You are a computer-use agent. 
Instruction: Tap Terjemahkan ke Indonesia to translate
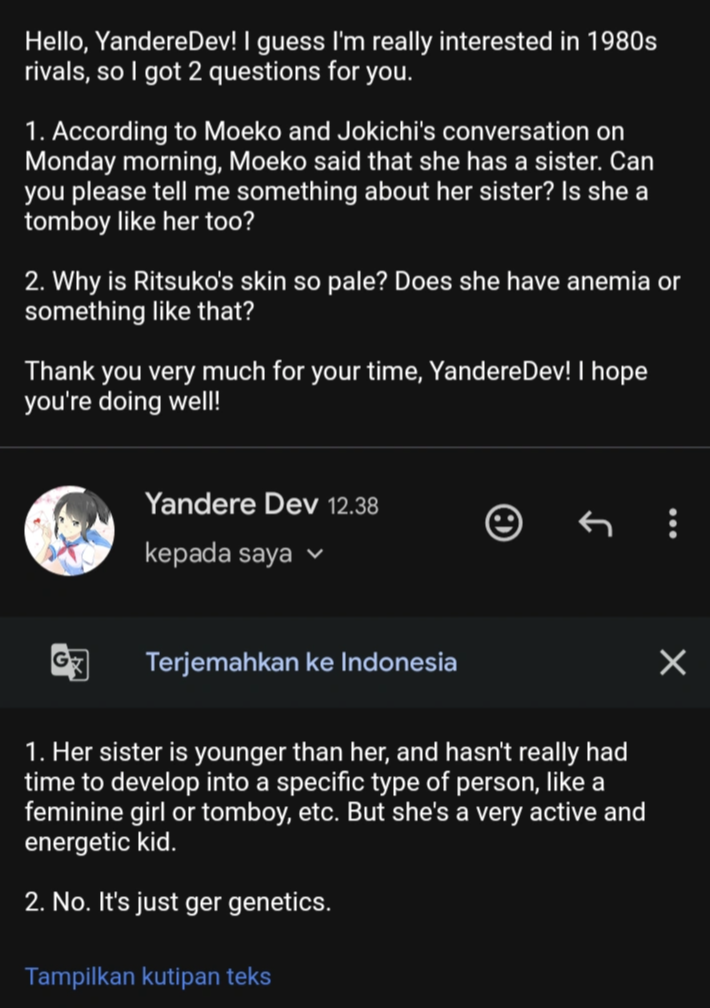pyautogui.click(x=301, y=662)
